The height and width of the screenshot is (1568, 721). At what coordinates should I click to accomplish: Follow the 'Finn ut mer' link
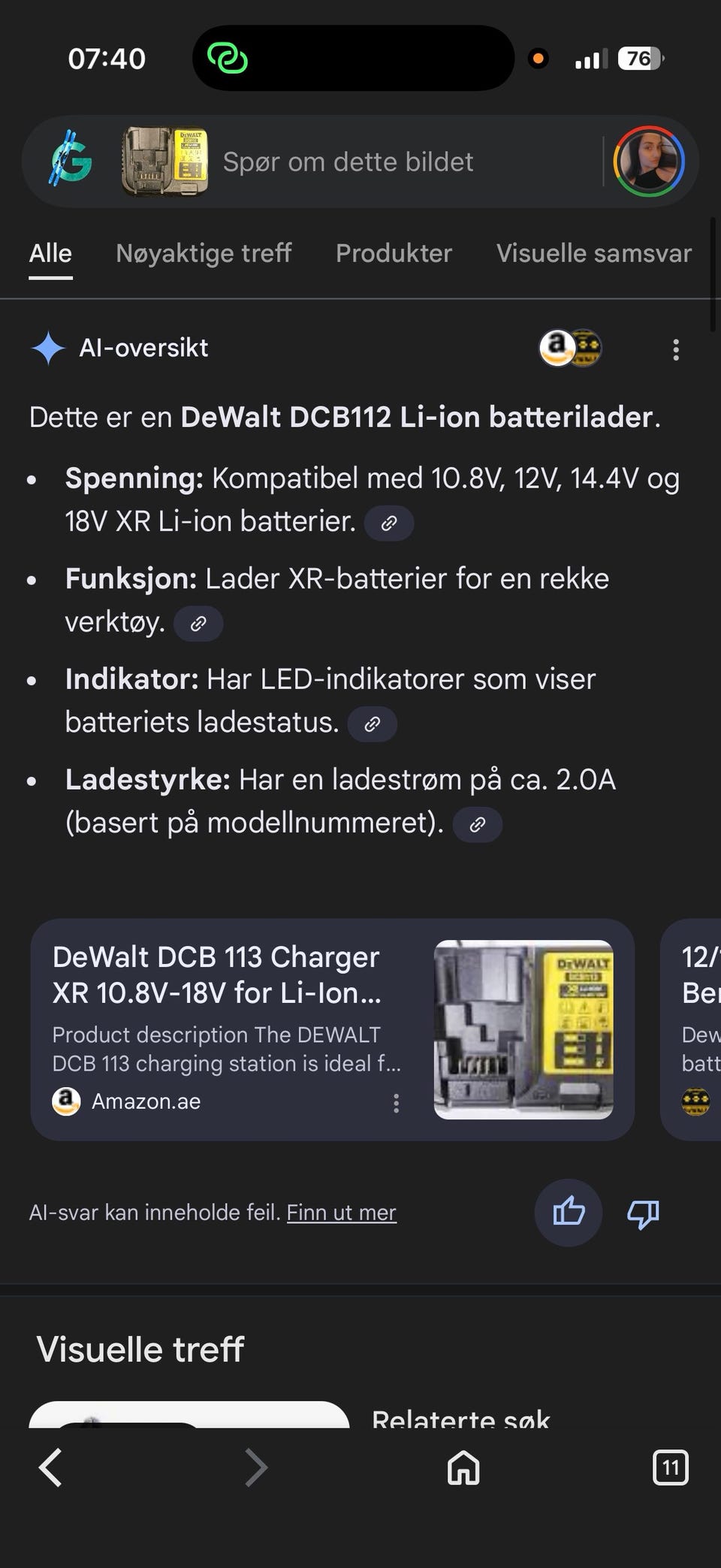pyautogui.click(x=341, y=1213)
